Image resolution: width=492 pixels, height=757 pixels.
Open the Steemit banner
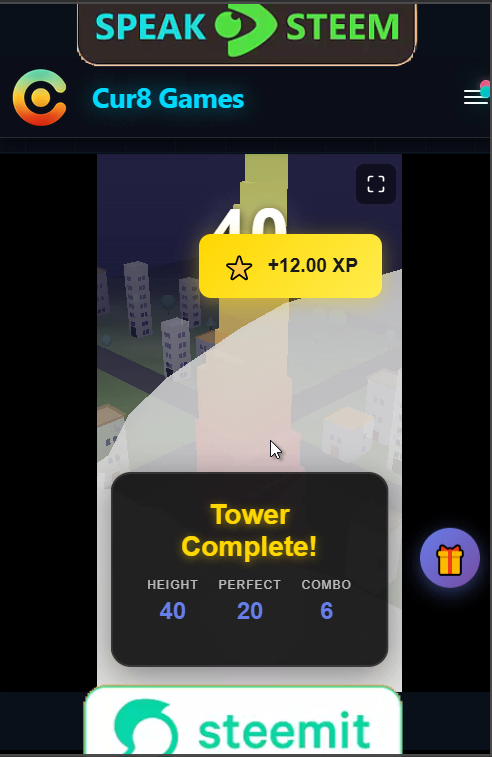tap(243, 721)
